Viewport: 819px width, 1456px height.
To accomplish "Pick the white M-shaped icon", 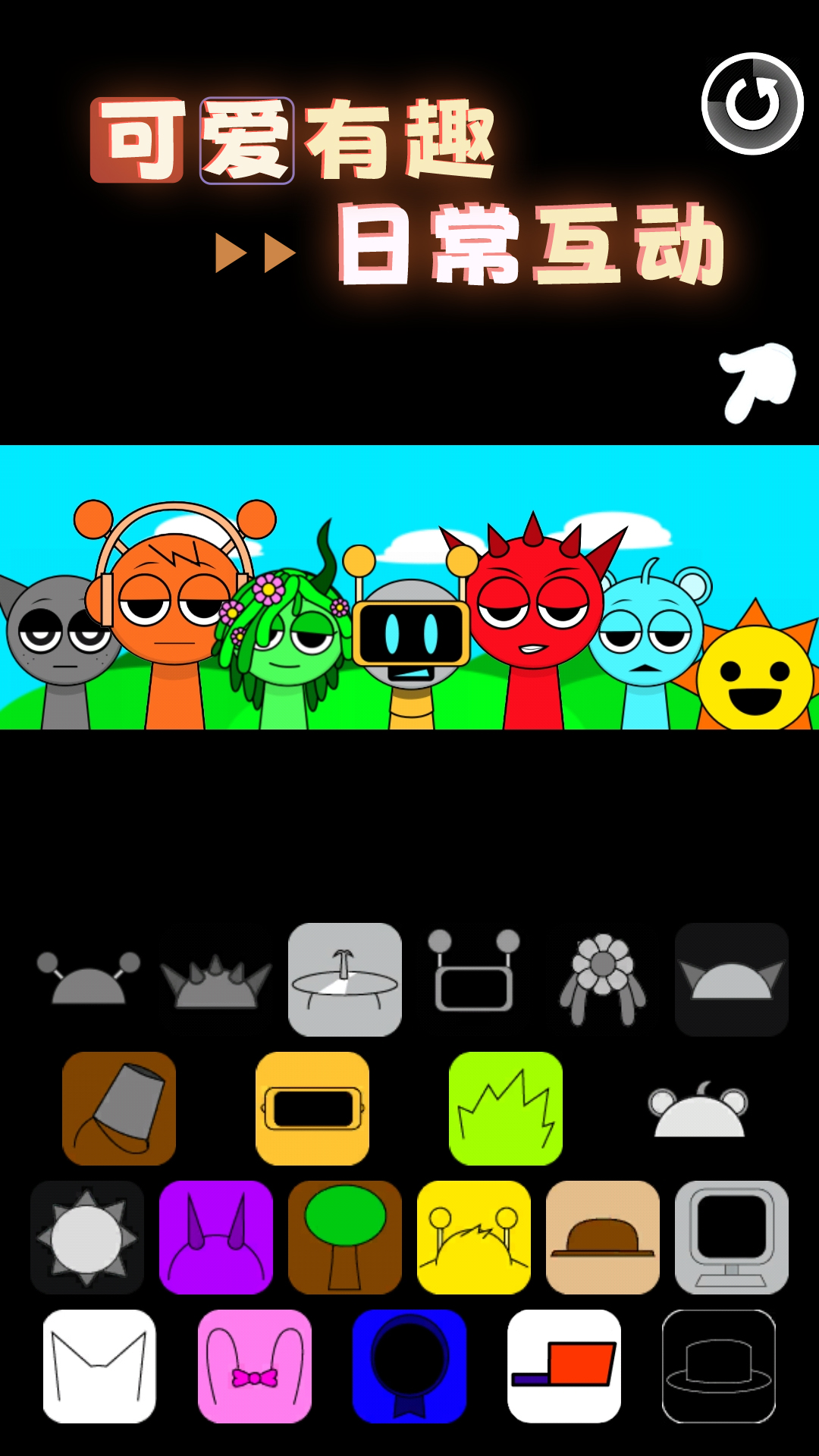I will pos(99,1366).
